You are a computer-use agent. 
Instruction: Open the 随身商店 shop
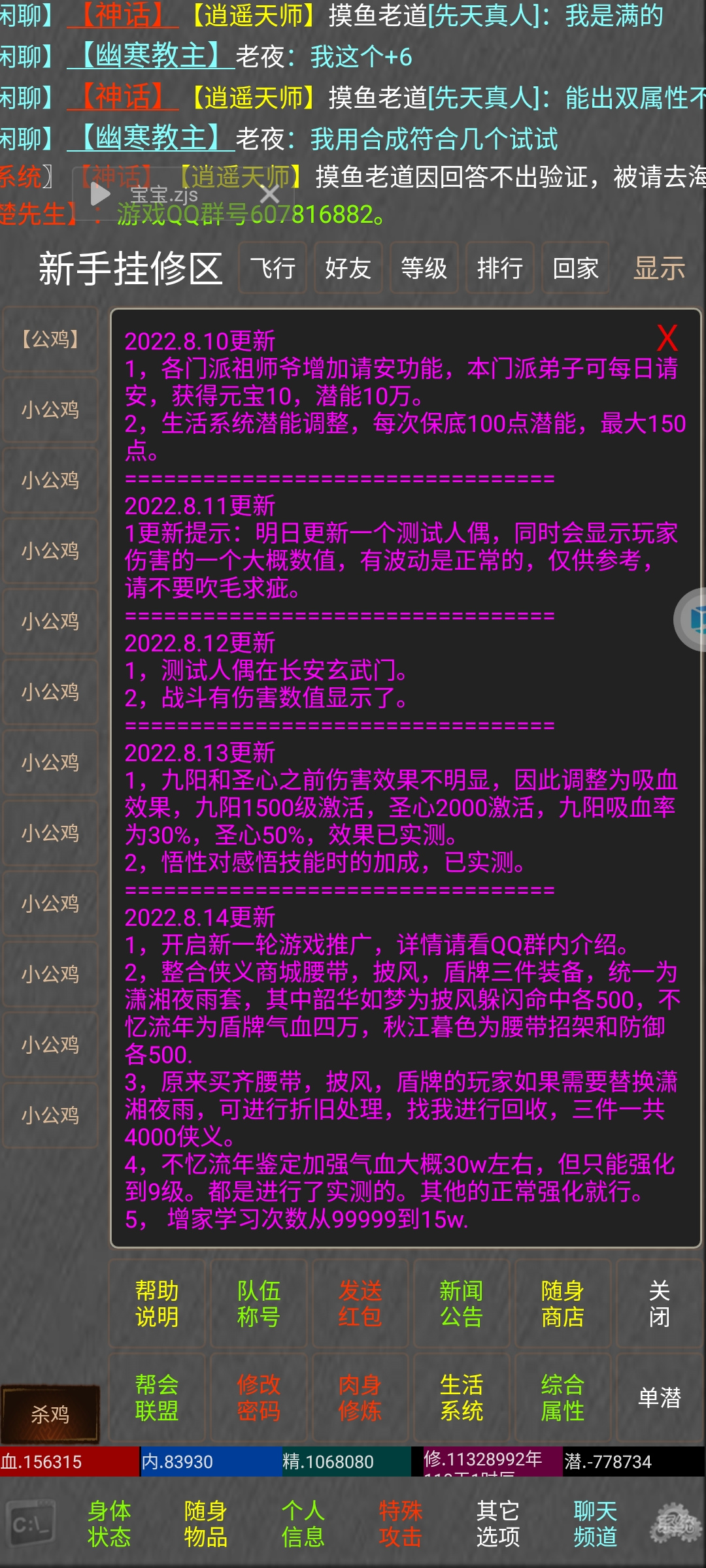[563, 1303]
